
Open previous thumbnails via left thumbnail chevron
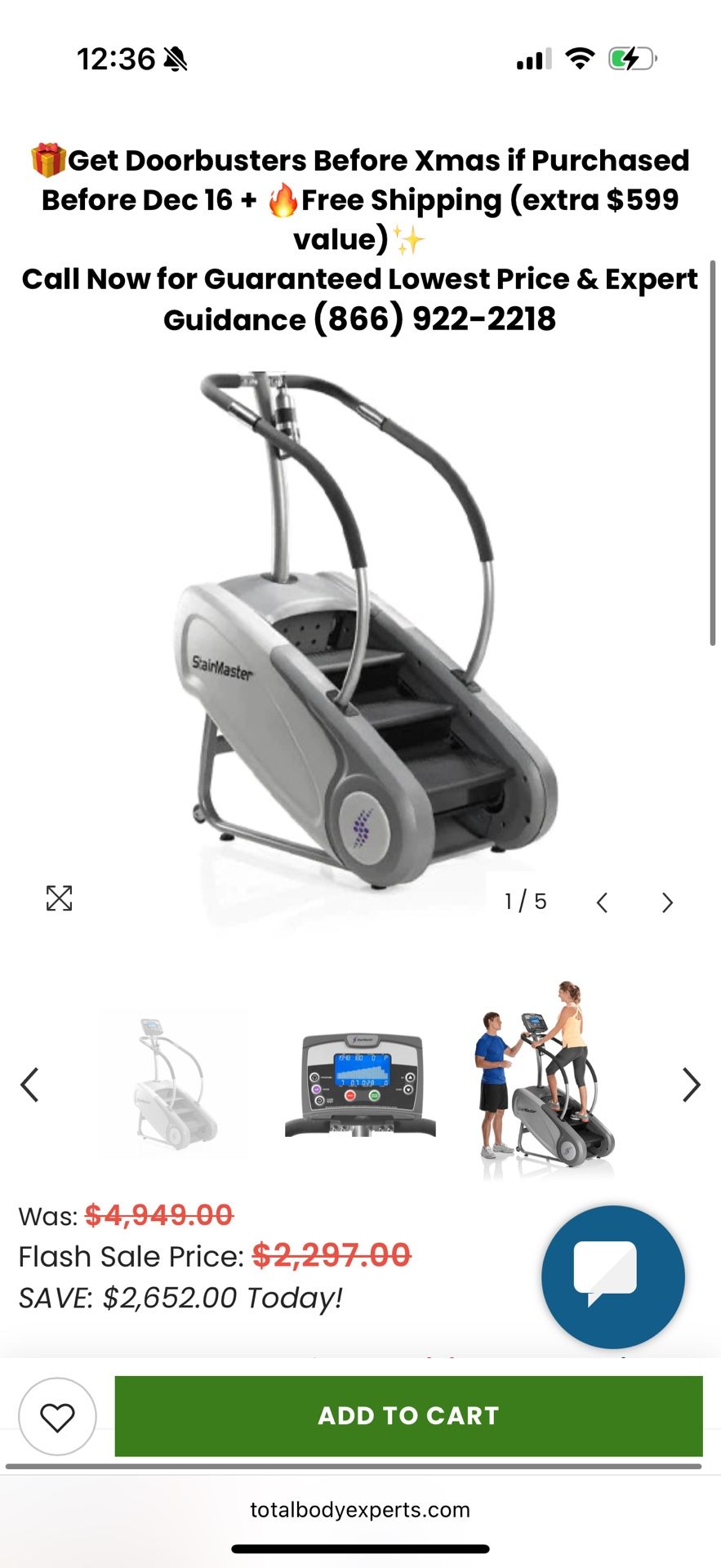tap(30, 1085)
